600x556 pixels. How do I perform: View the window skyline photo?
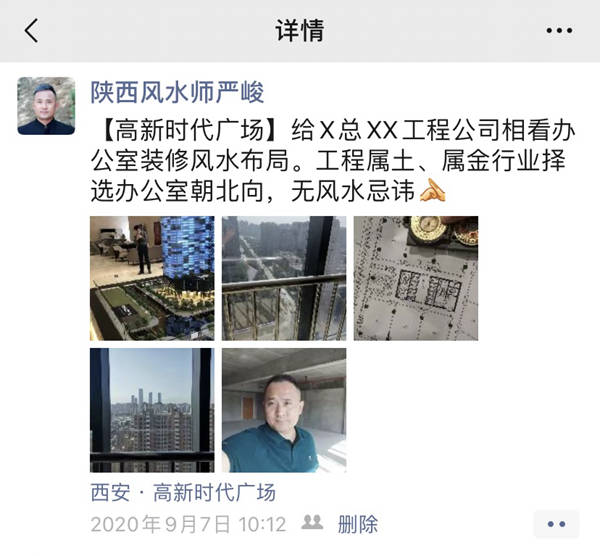pos(152,409)
